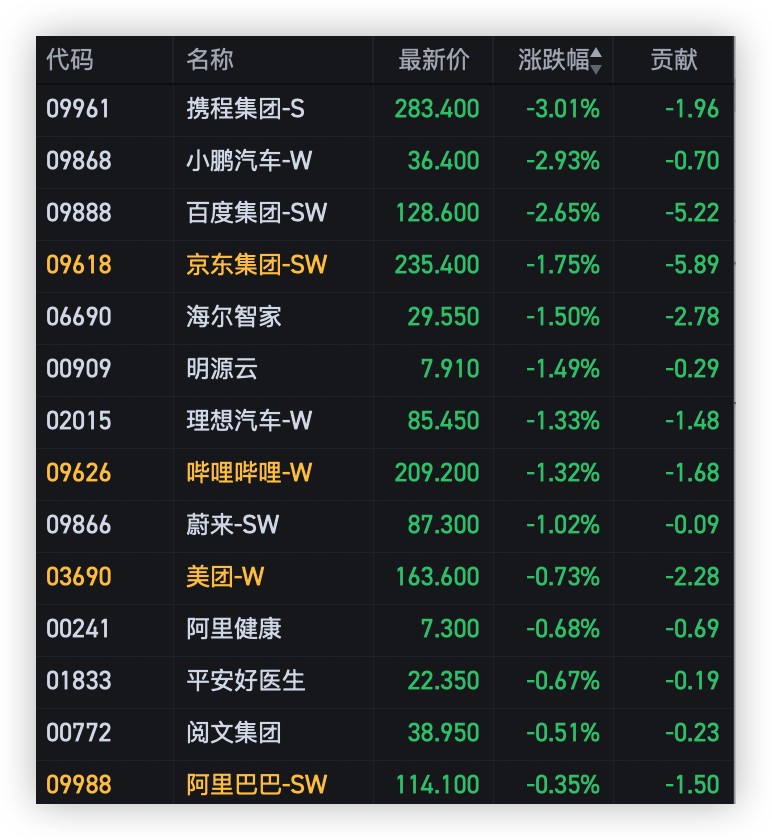Select the 京东集团-SW row
This screenshot has height=840, width=772.
click(256, 265)
